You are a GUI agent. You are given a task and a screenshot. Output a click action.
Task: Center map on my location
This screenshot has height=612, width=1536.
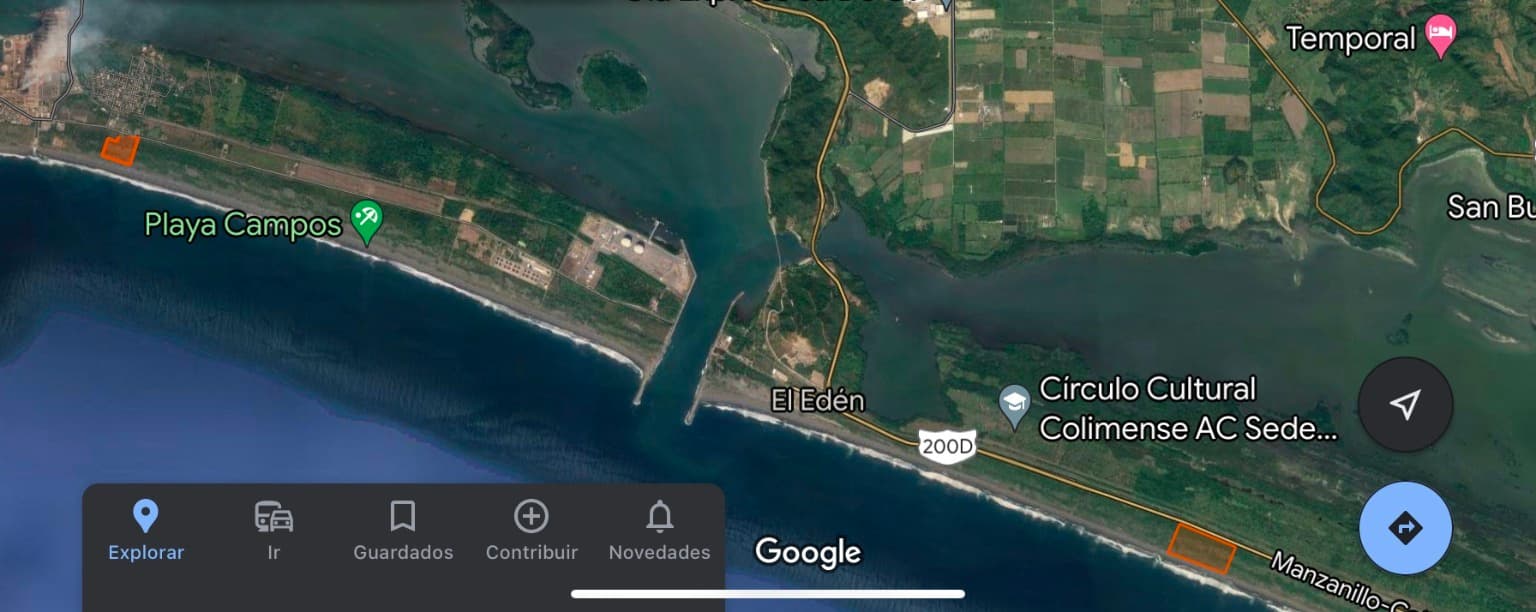[x=1405, y=404]
